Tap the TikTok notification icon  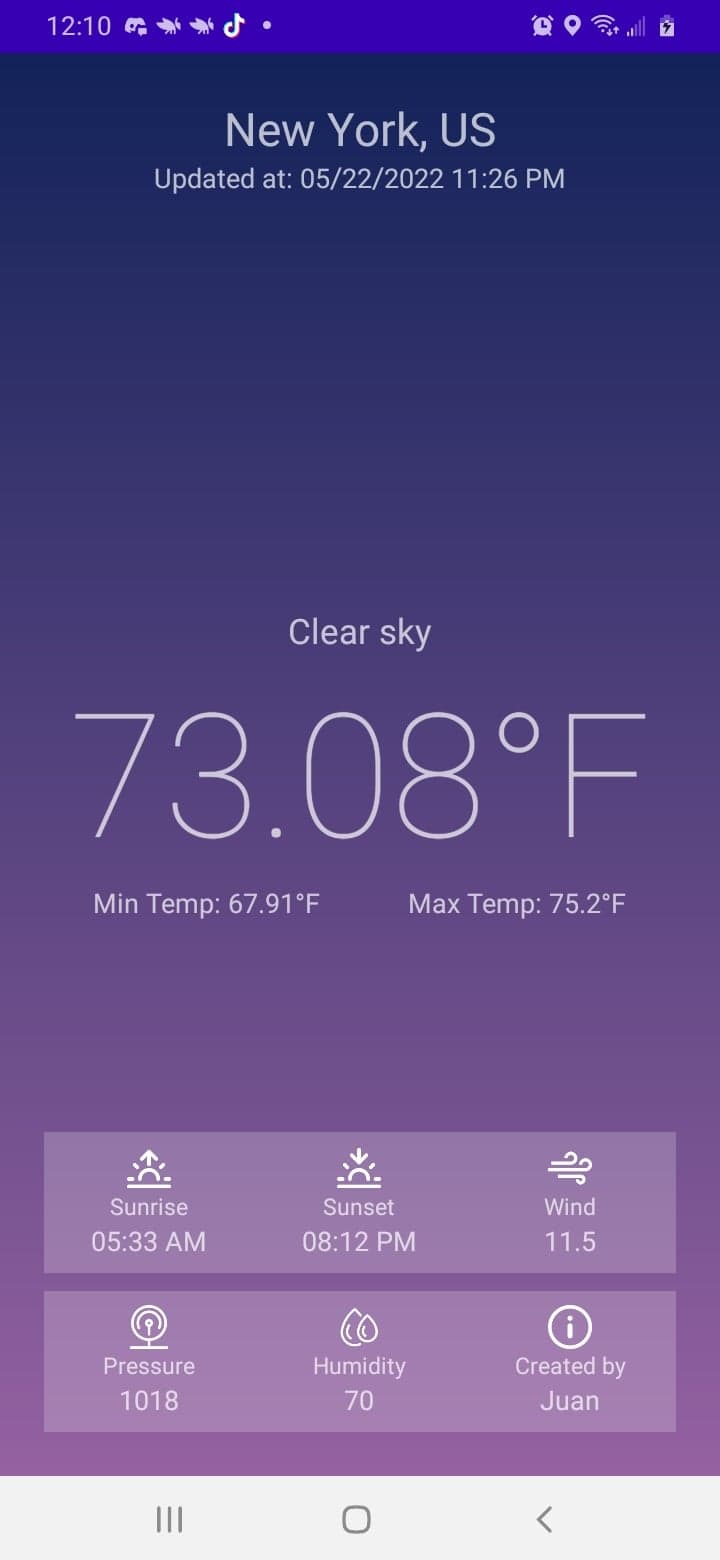233,26
